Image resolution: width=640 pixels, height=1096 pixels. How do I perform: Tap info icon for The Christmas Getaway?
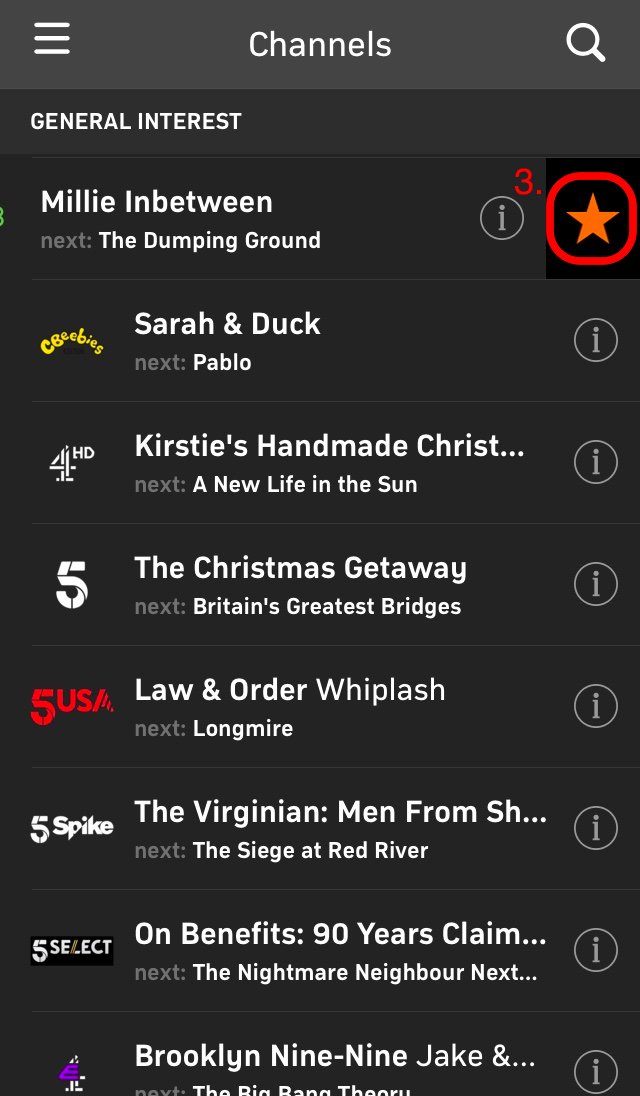(x=596, y=584)
